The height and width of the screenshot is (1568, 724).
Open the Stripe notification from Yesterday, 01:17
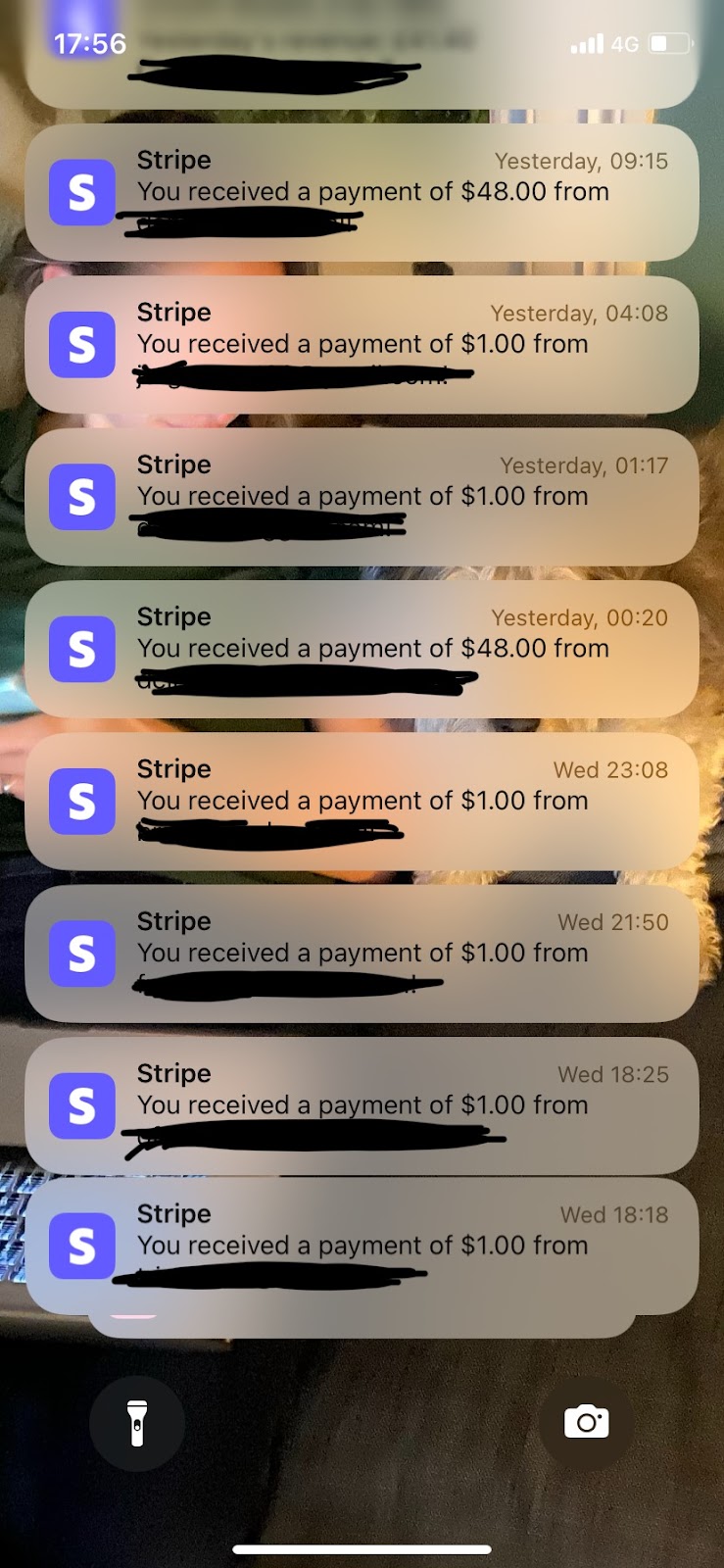362,496
